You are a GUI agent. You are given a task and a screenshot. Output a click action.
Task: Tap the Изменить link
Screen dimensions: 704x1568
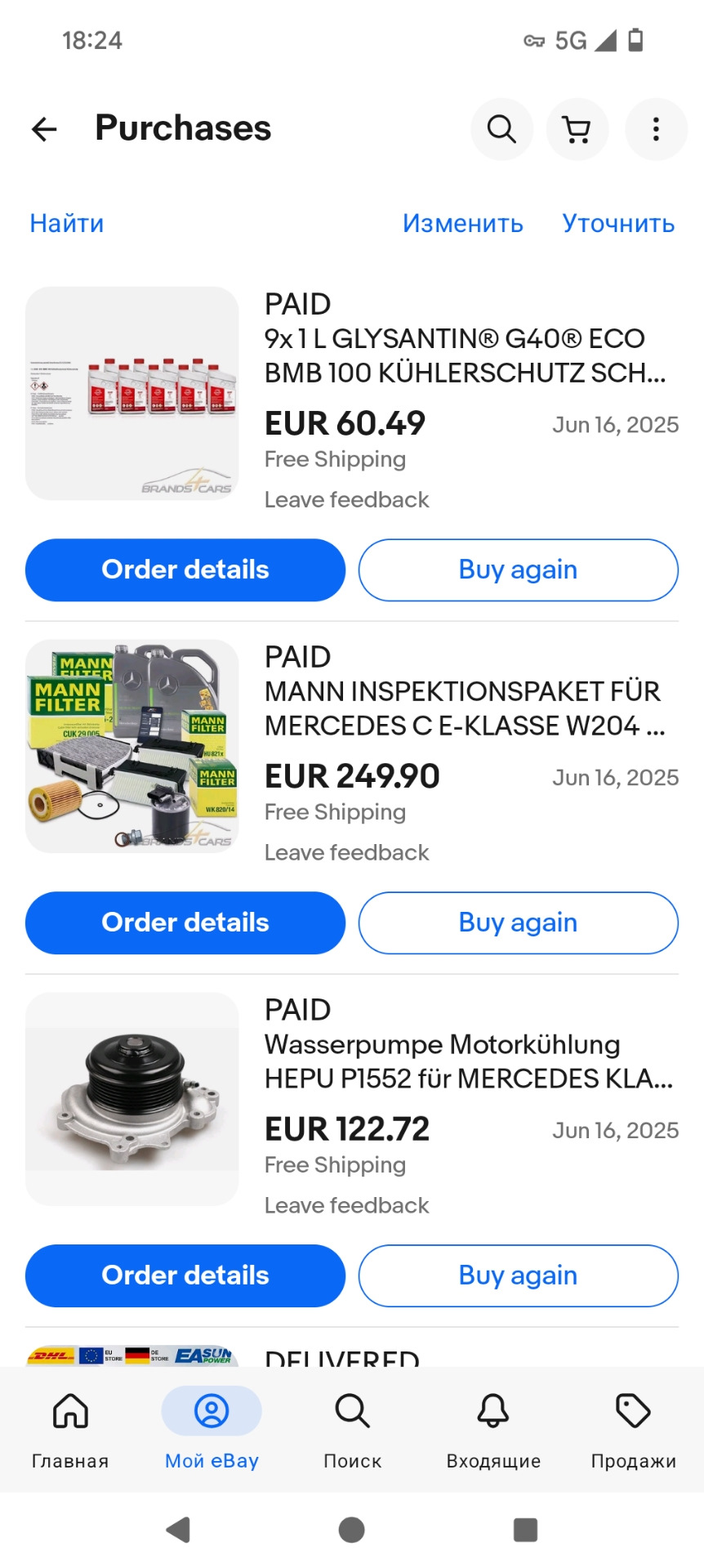pyautogui.click(x=462, y=223)
